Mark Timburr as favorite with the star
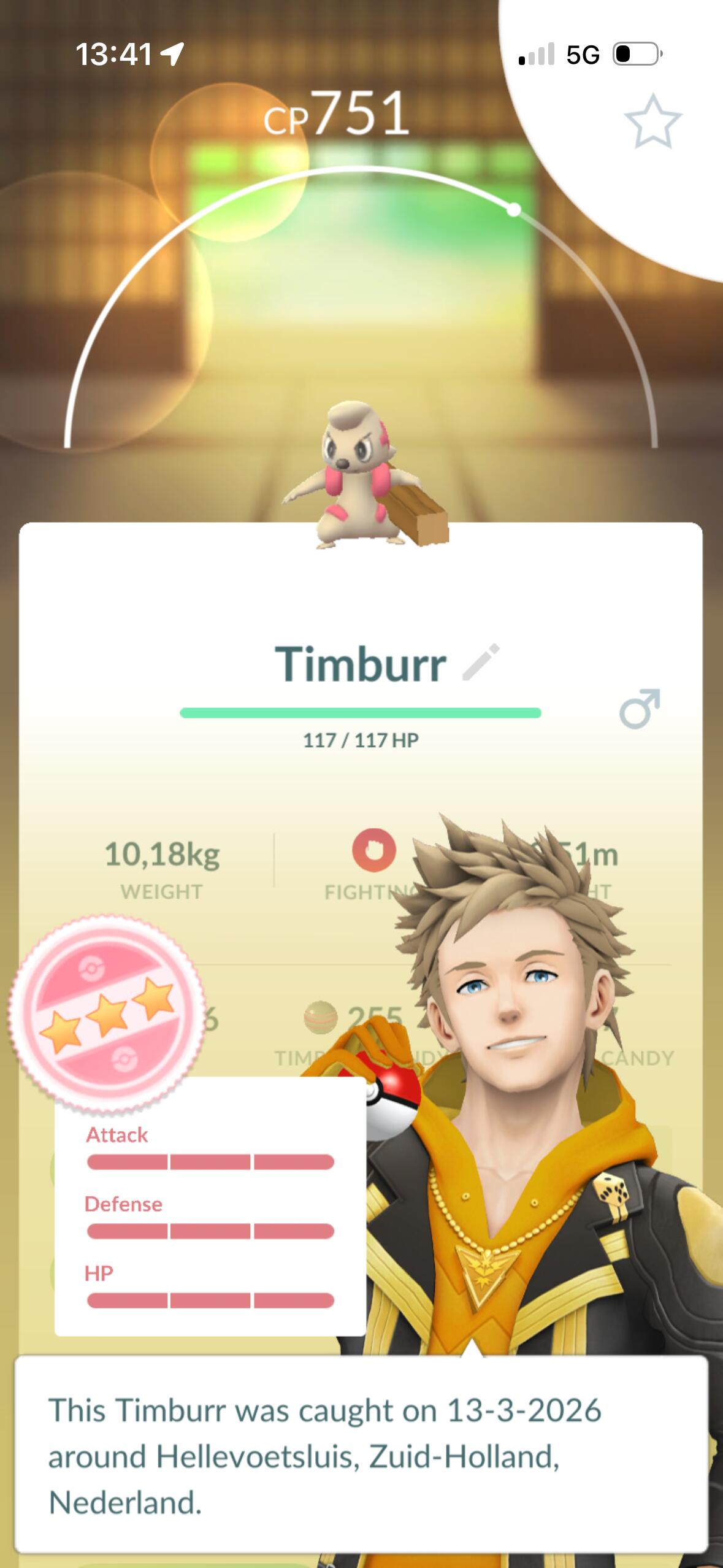Image resolution: width=723 pixels, height=1568 pixels. pos(652,121)
